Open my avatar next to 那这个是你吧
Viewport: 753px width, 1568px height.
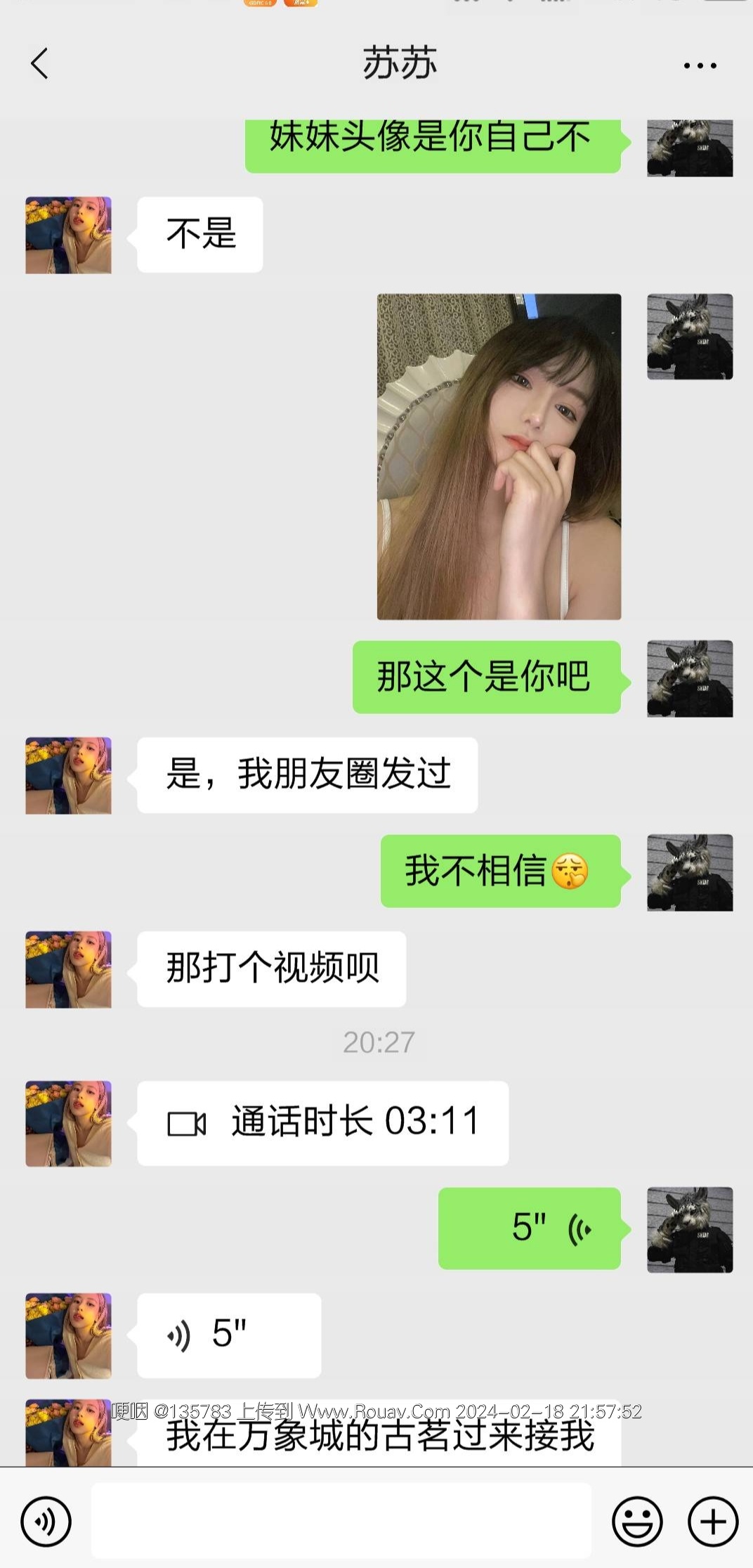click(x=689, y=678)
